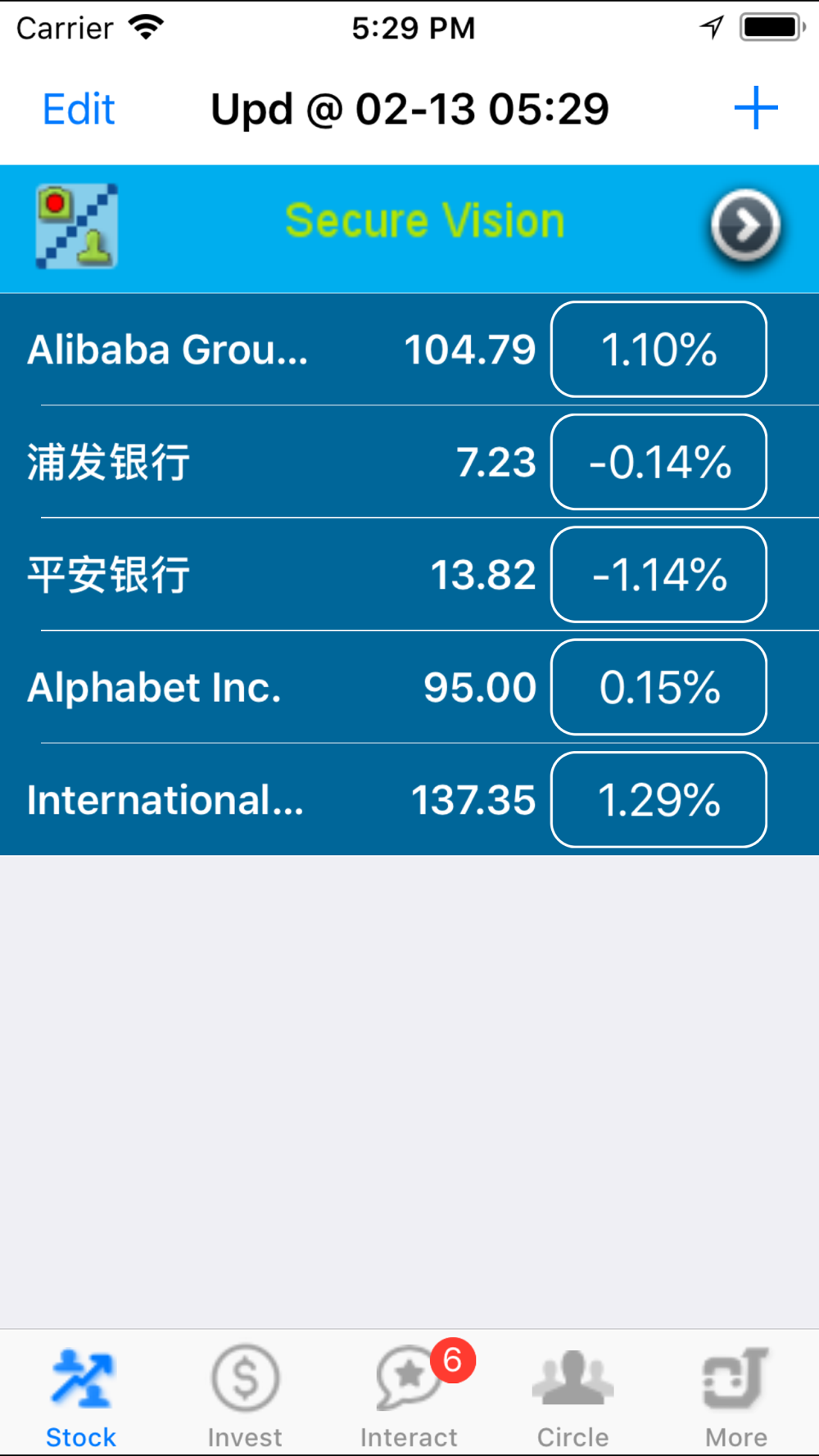Tap the 0.15% change button for Alphabet
The height and width of the screenshot is (1456, 819).
coord(658,687)
